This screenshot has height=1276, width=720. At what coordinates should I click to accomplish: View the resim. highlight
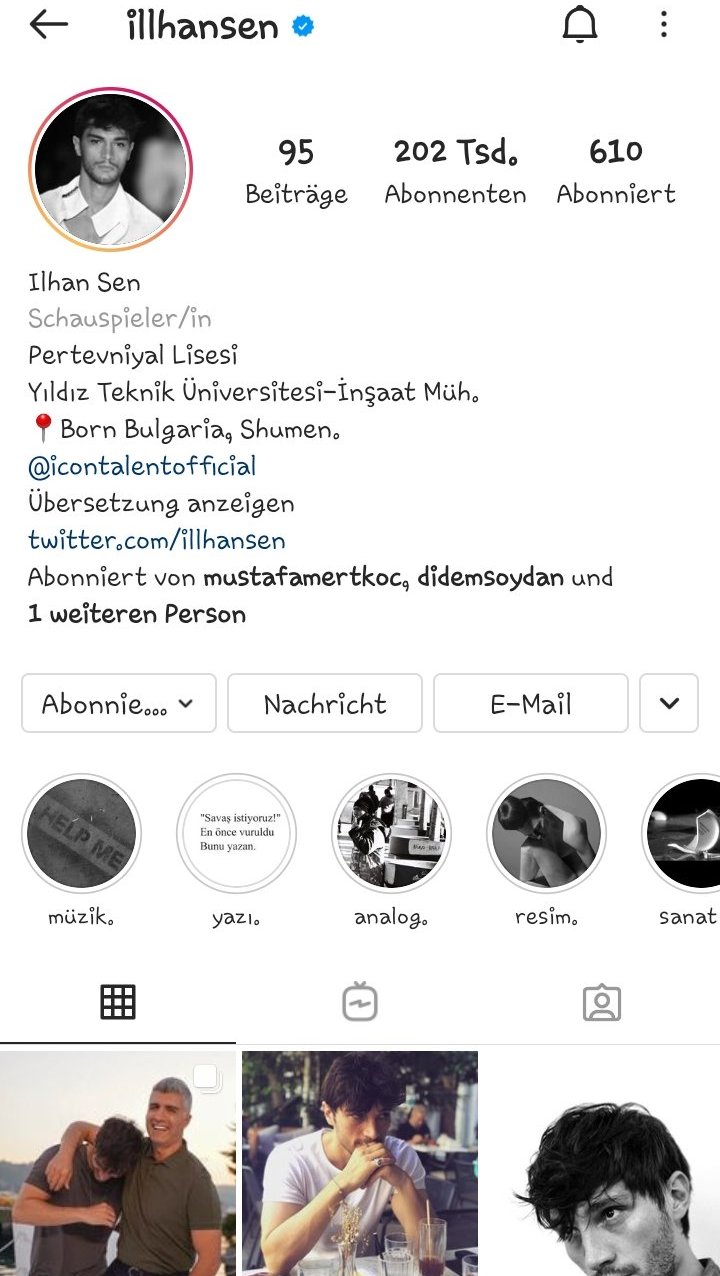pyautogui.click(x=546, y=834)
